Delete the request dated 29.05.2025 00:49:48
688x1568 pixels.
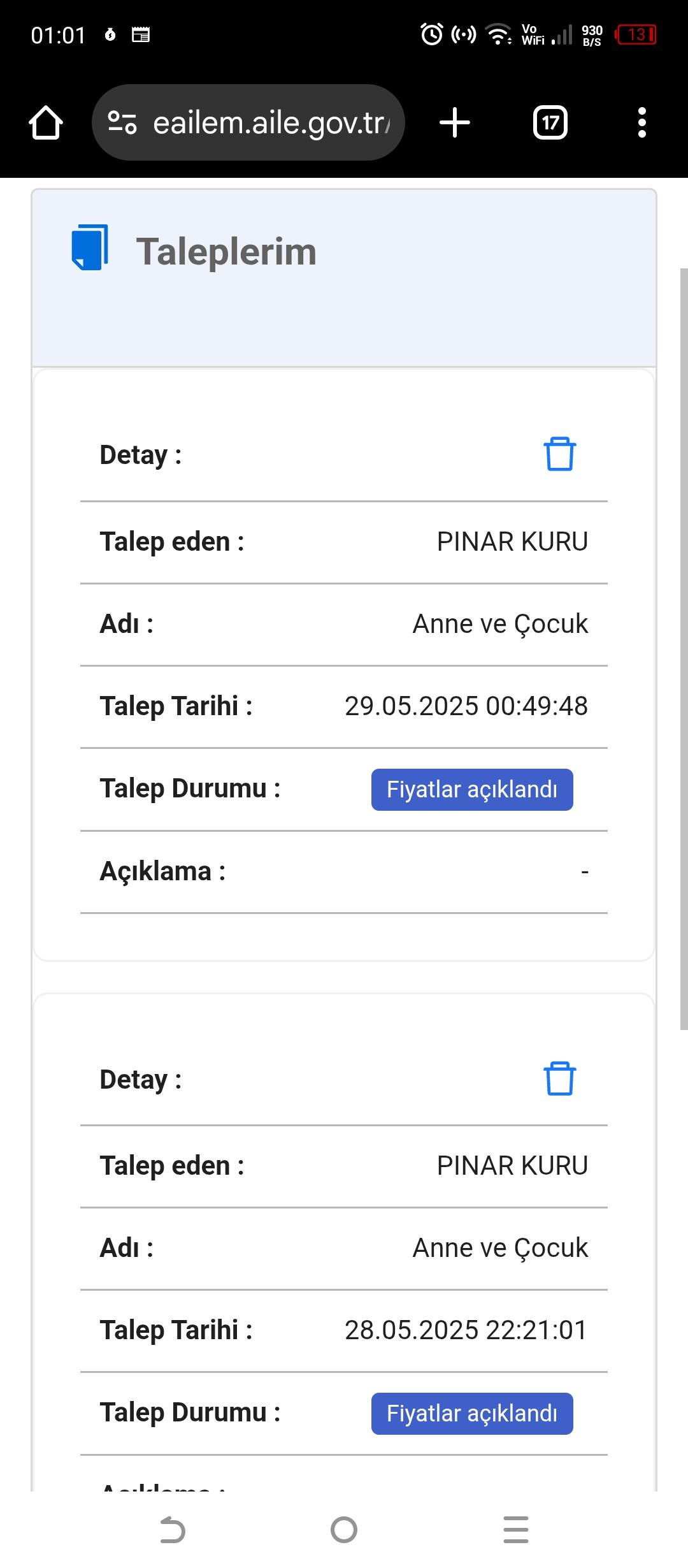560,454
